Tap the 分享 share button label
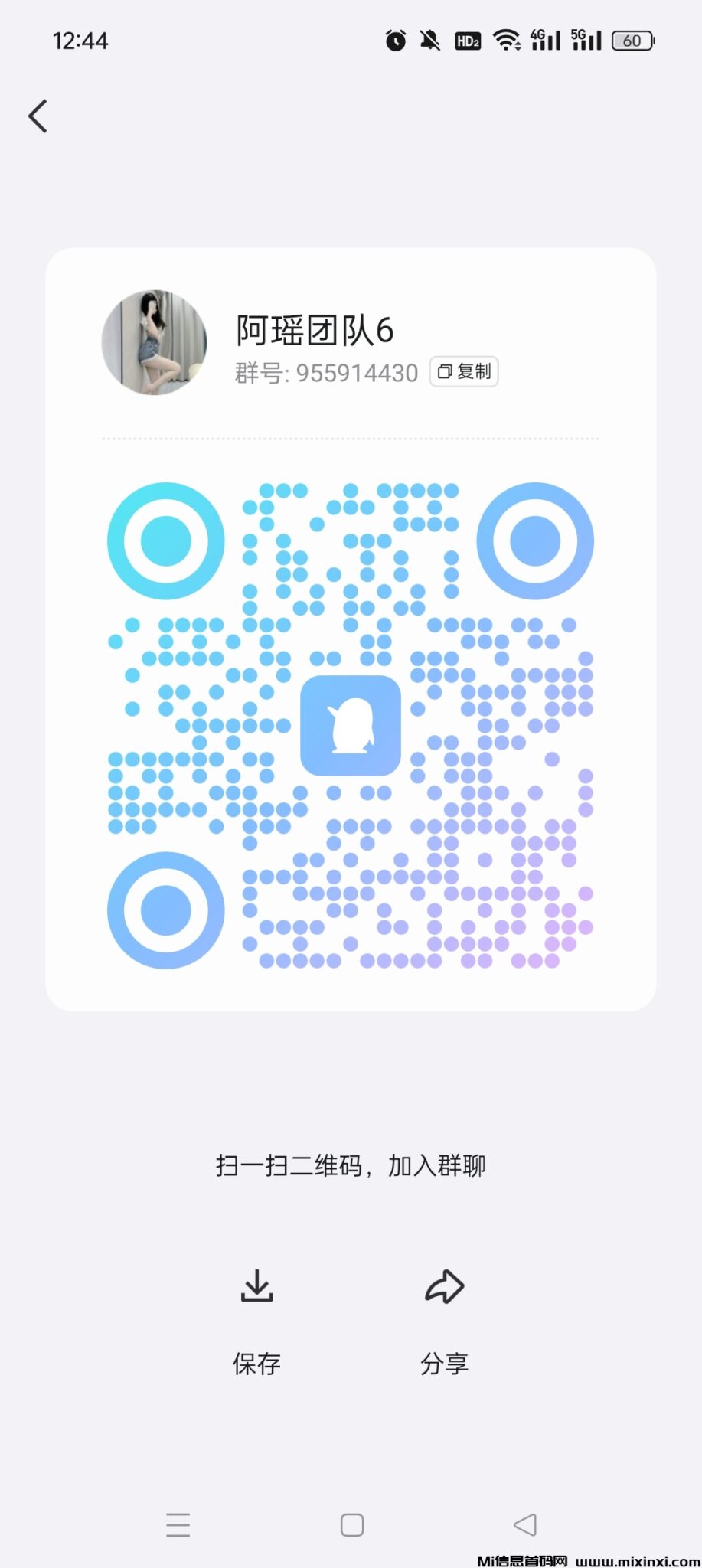The width and height of the screenshot is (702, 1568). 445,1363
